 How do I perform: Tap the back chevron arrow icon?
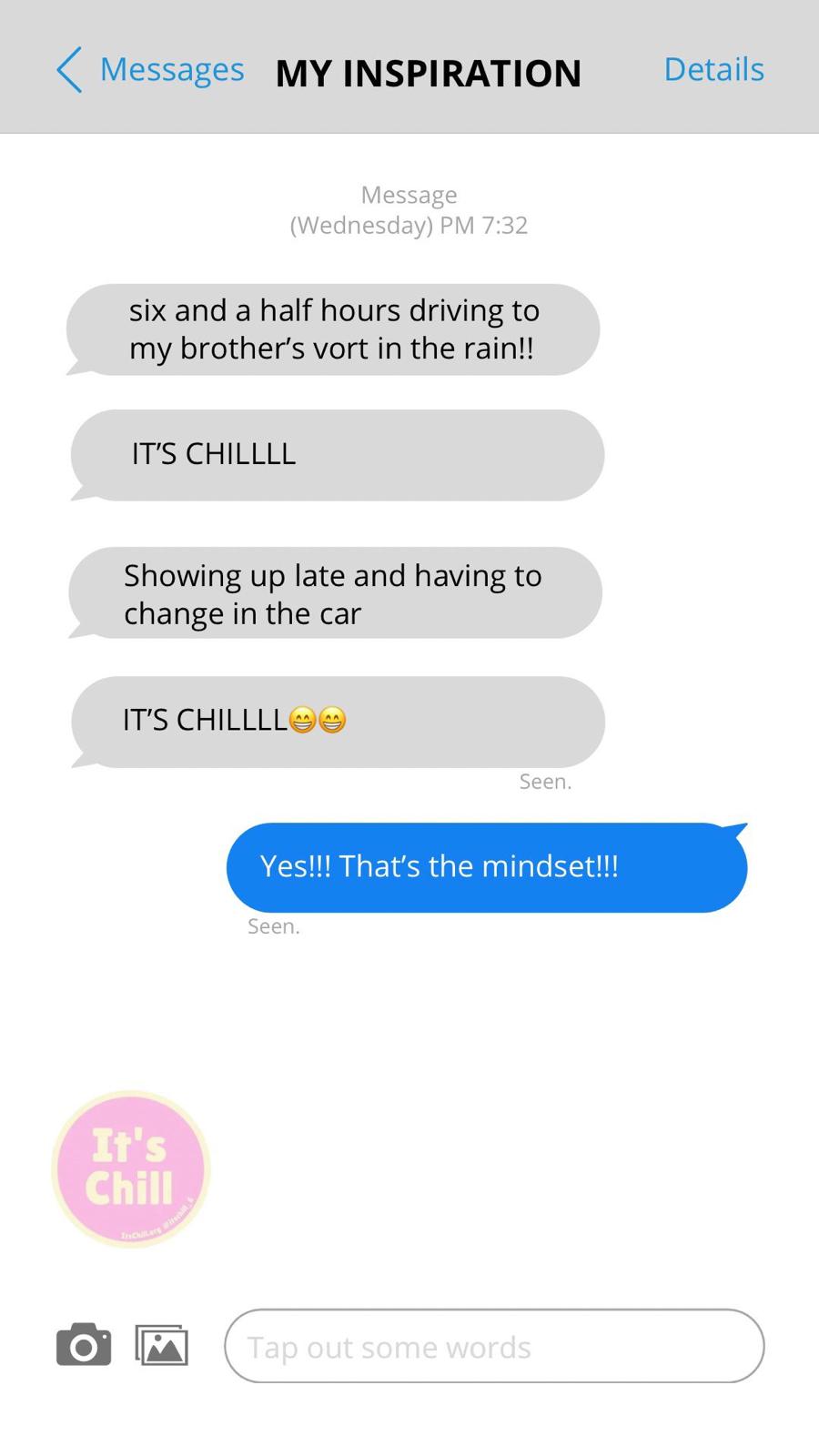(x=69, y=70)
